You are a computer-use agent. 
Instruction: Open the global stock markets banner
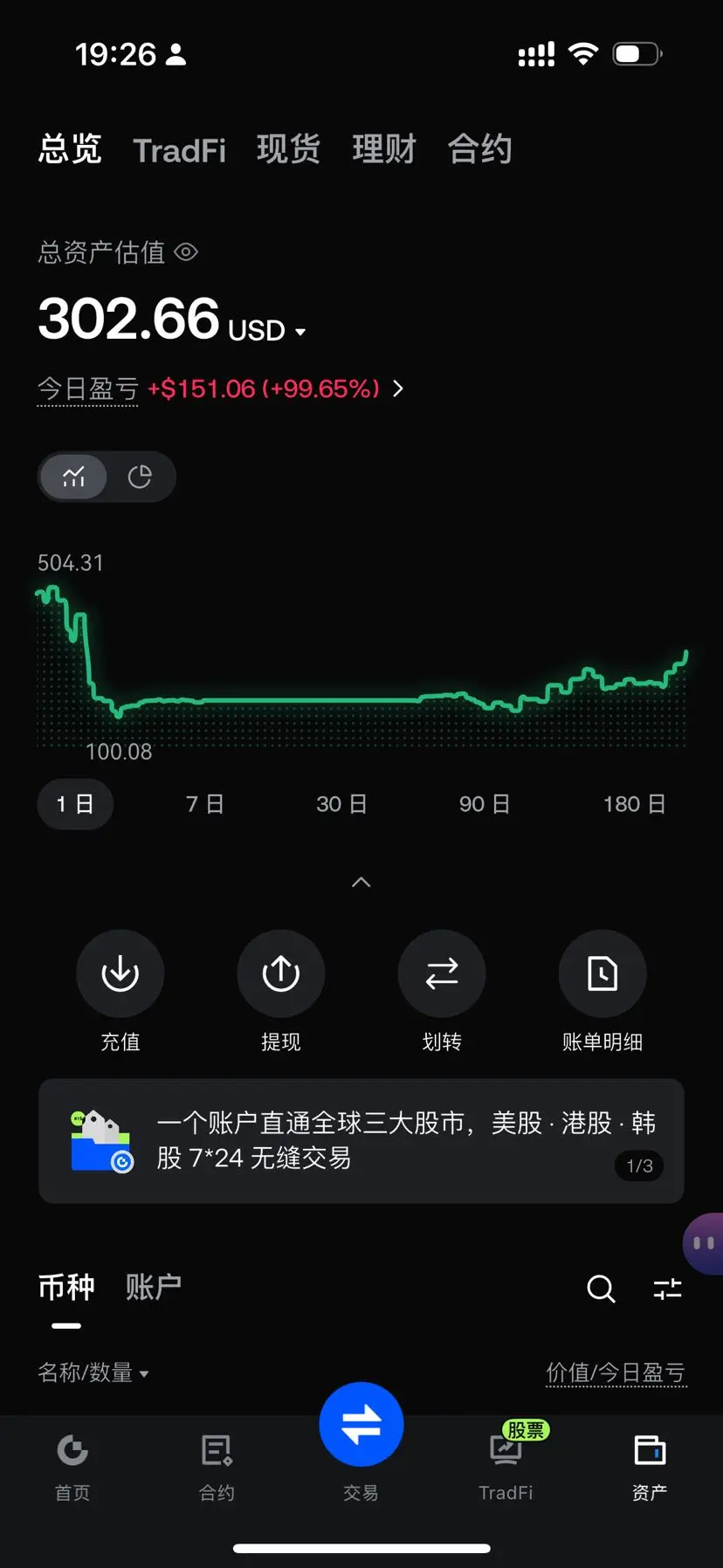coord(361,1141)
